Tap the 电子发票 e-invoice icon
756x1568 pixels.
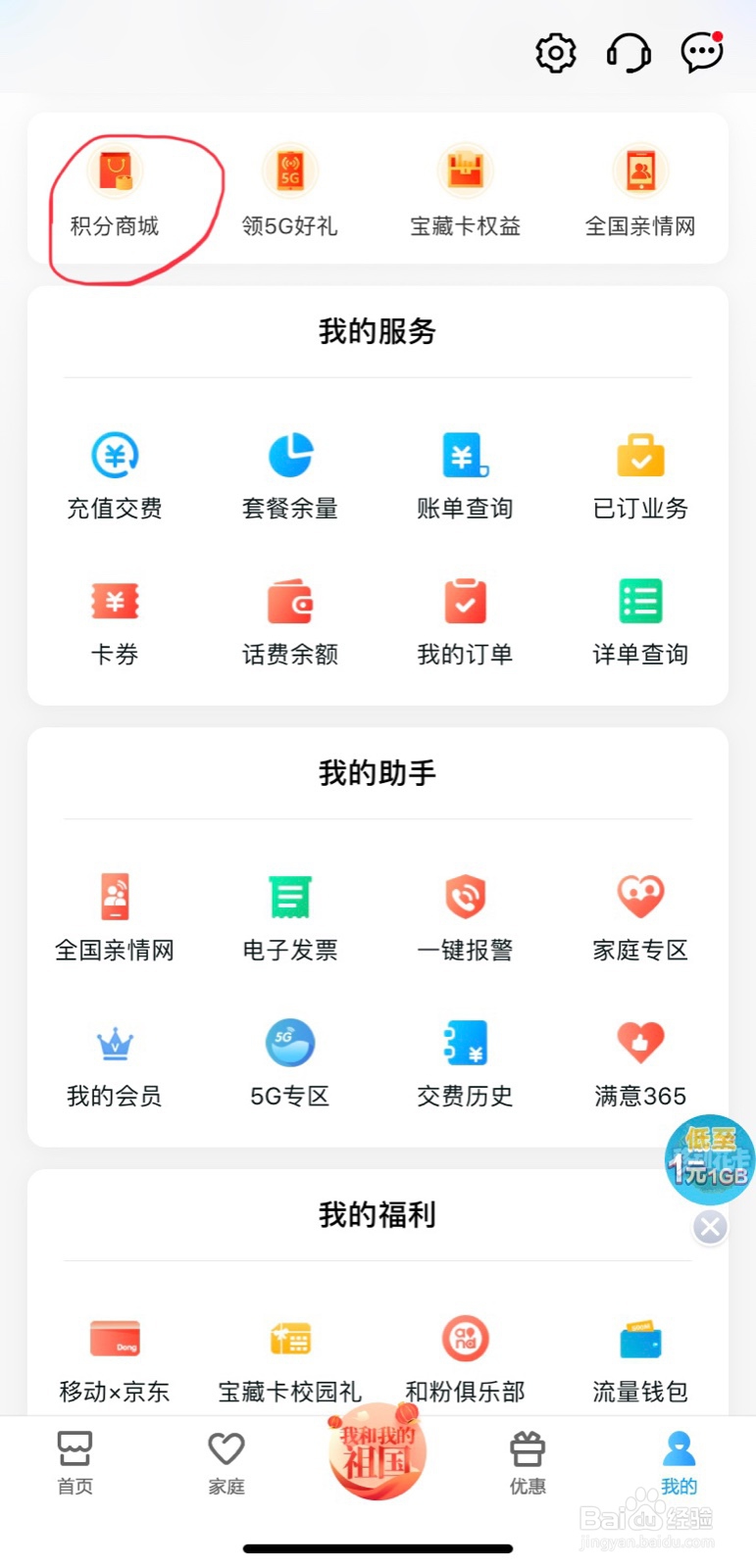(x=289, y=895)
